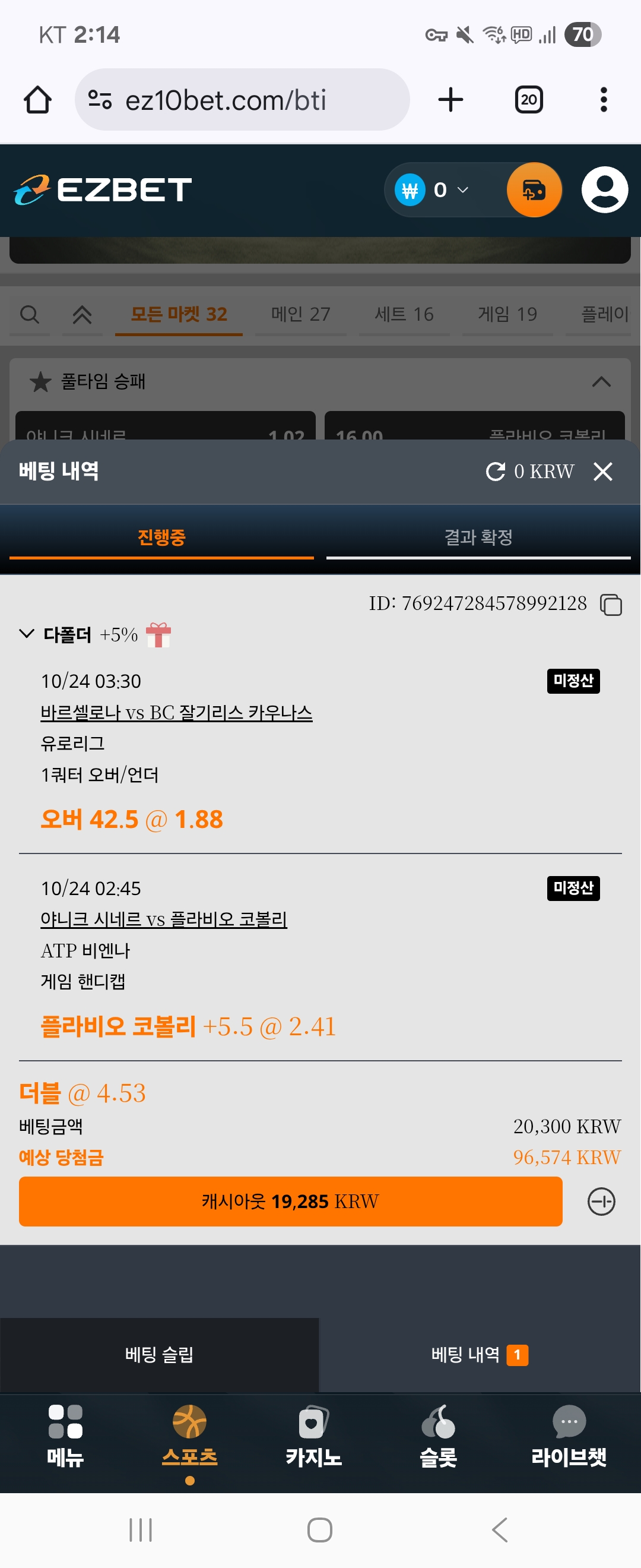
Task: Open the orange deposit wallet button
Action: (x=534, y=190)
